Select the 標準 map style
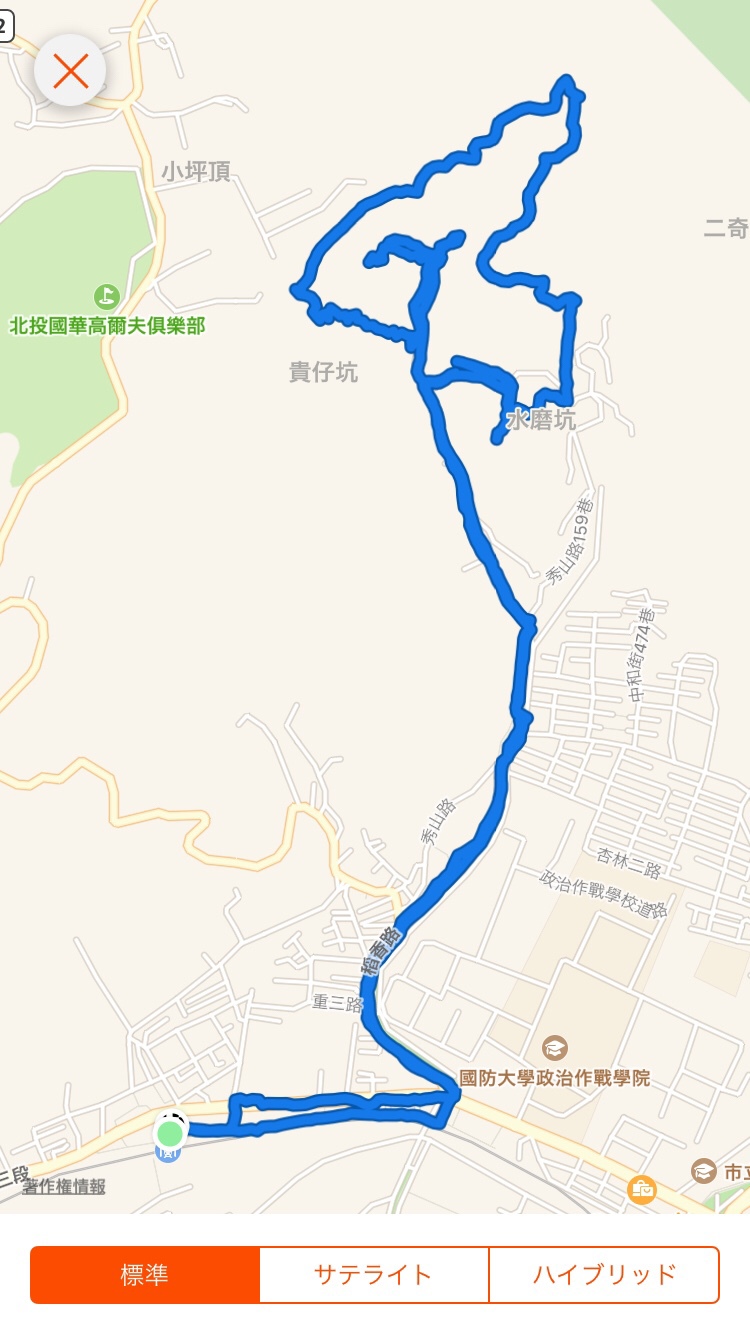 tap(145, 1275)
